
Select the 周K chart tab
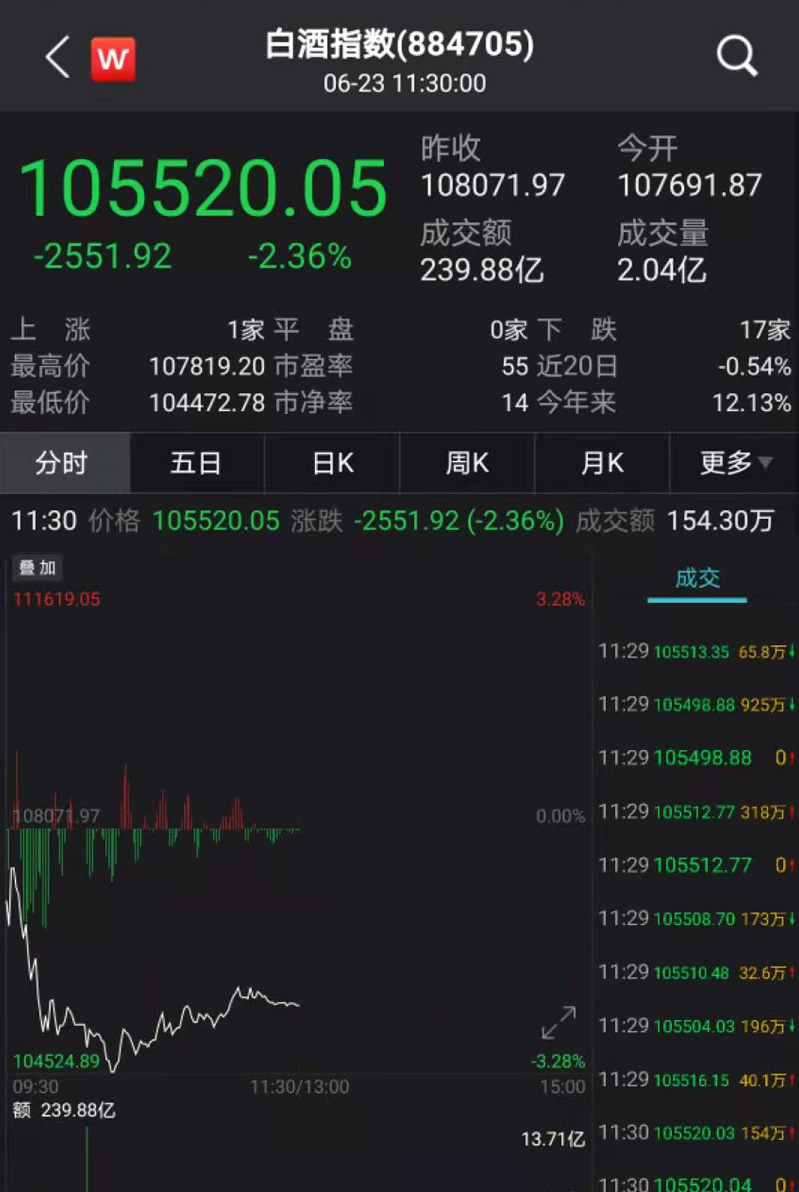point(467,463)
